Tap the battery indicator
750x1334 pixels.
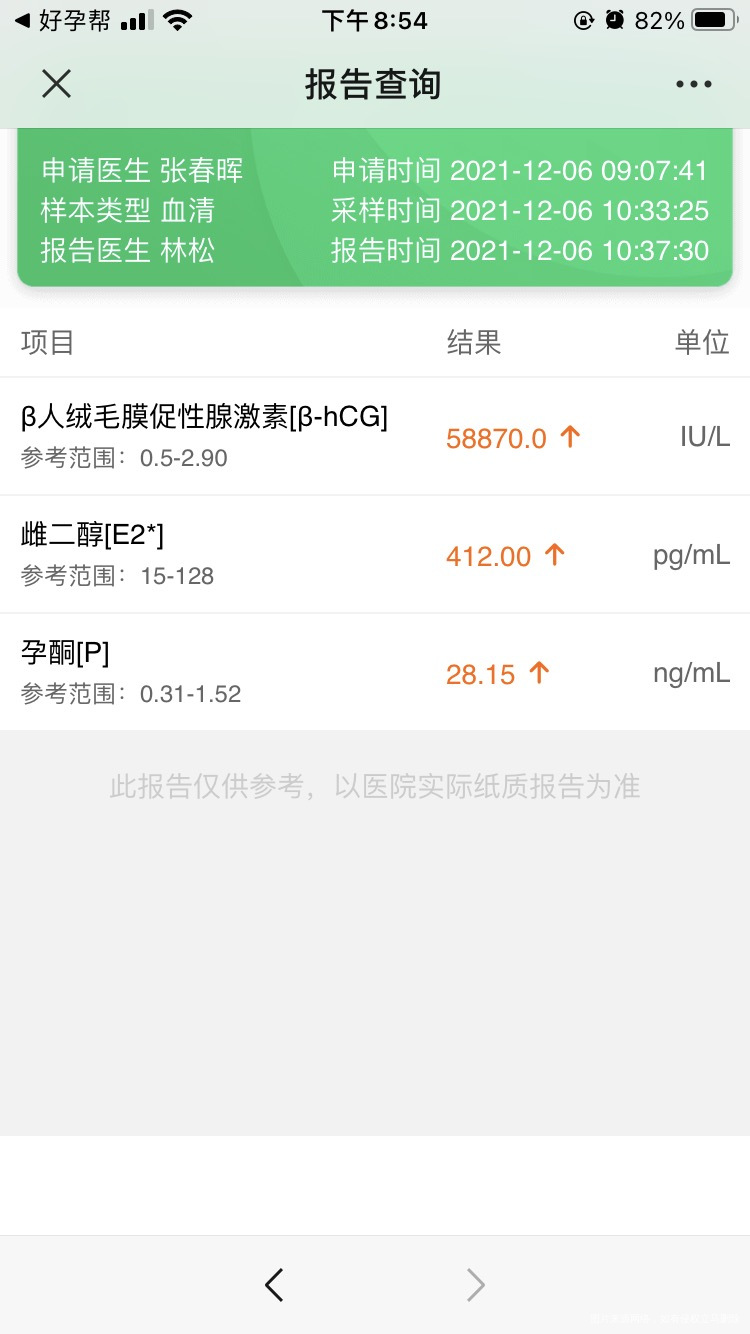[713, 18]
